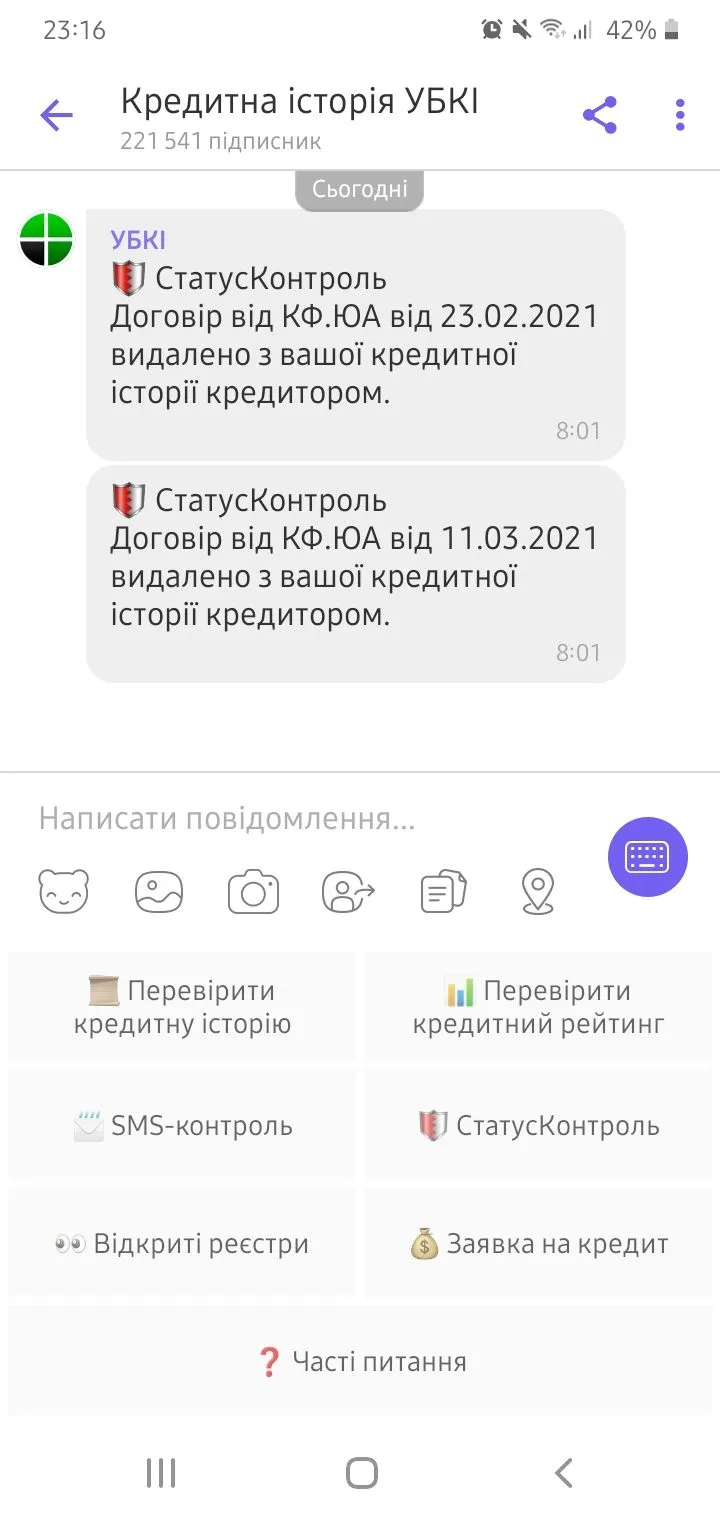Choose Перевірити кредитний рейтинг
This screenshot has width=720, height=1520.
[539, 1007]
